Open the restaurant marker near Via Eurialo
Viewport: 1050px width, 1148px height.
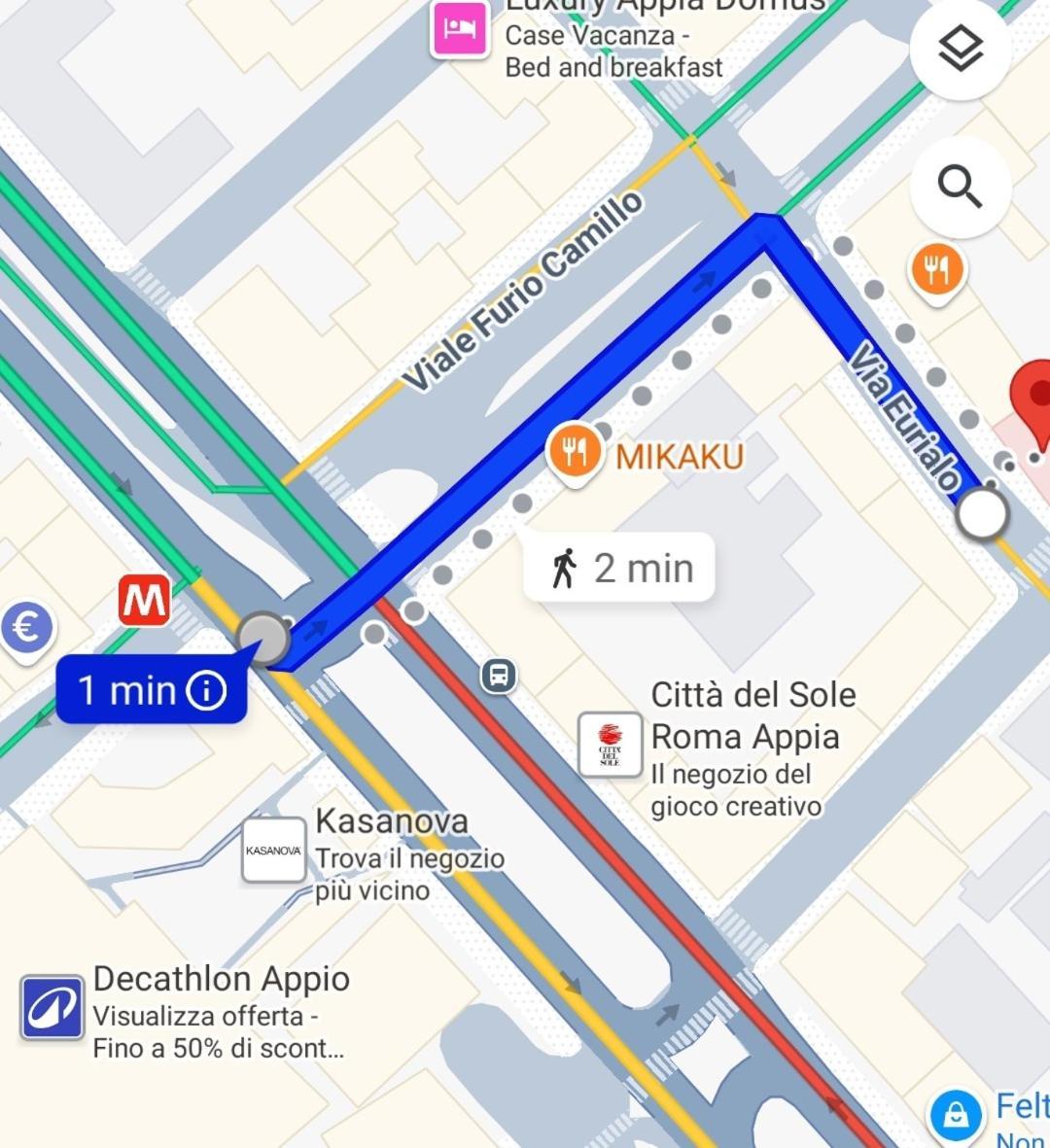coord(936,271)
